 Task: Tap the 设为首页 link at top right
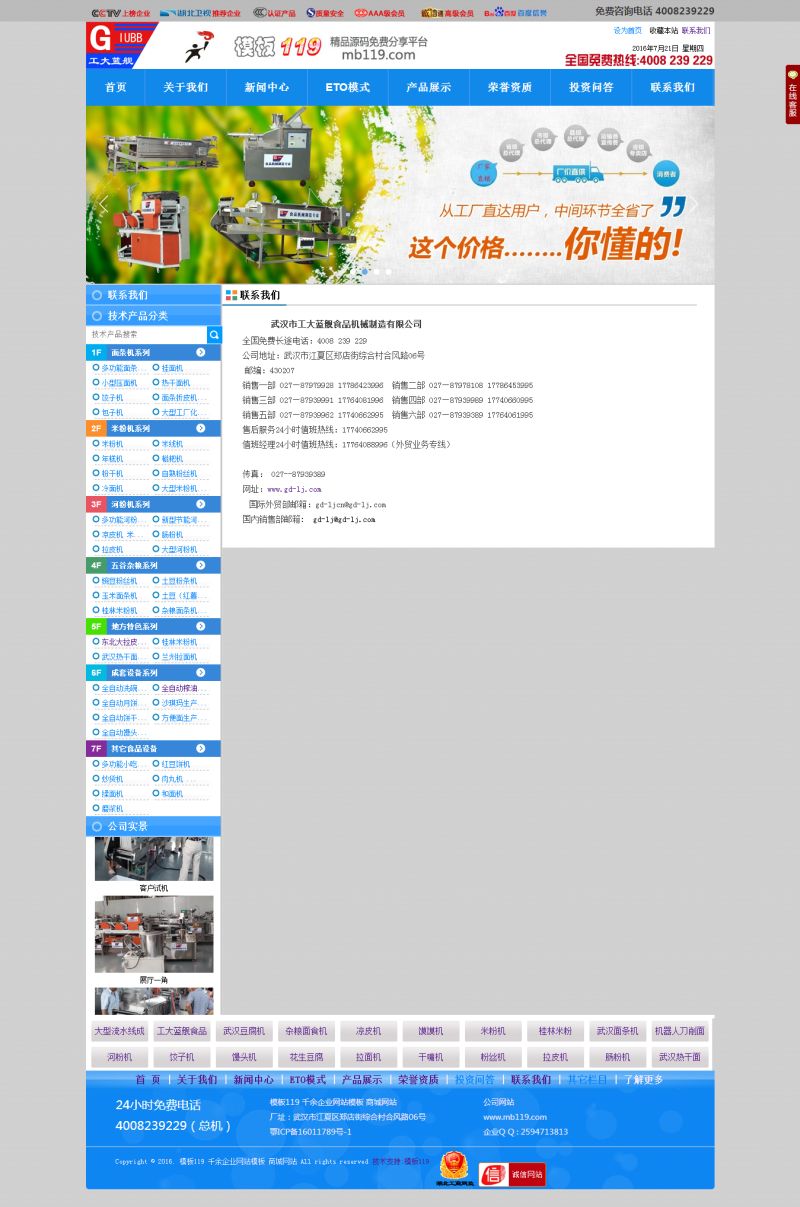click(627, 31)
